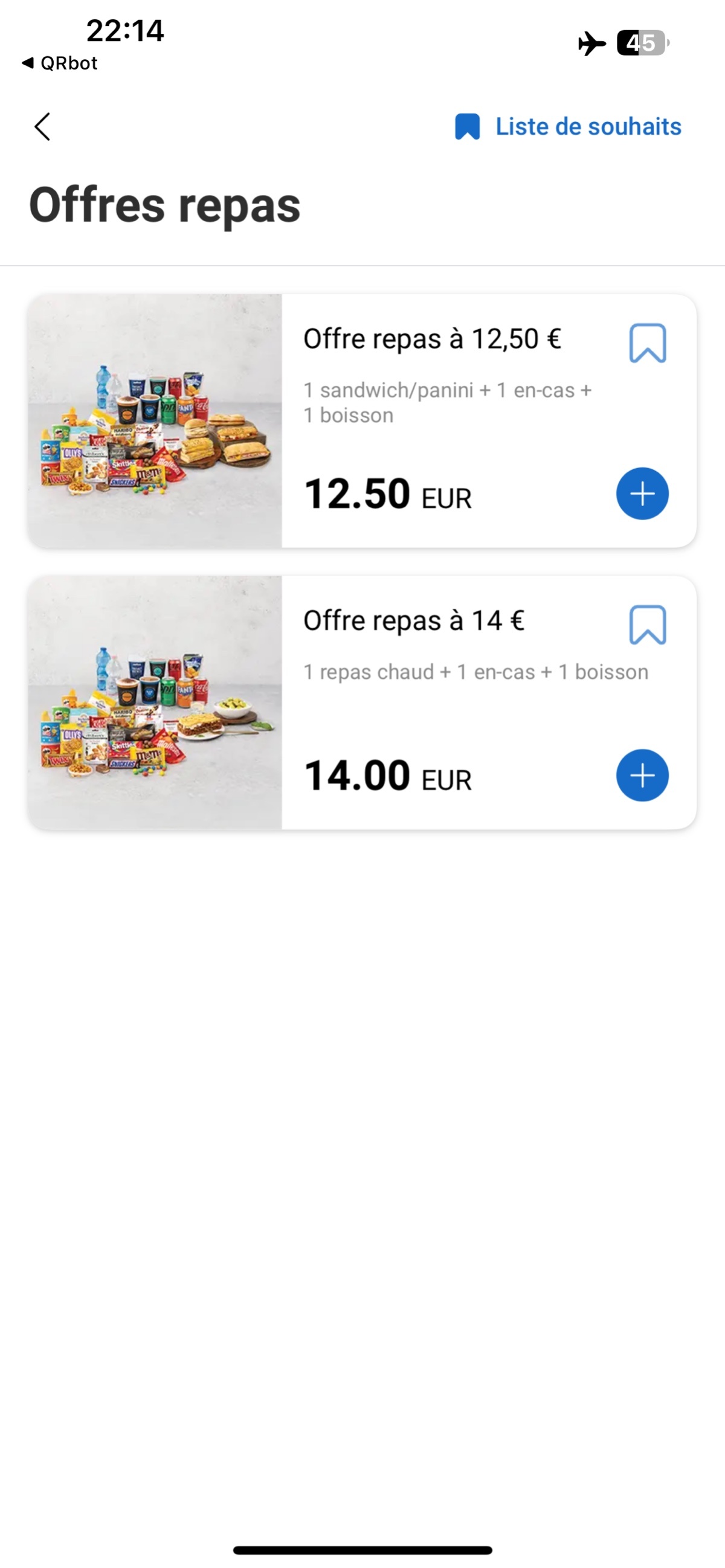Save Offre repas à 14 € to wishlist
Viewport: 725px width, 1568px height.
tap(647, 625)
